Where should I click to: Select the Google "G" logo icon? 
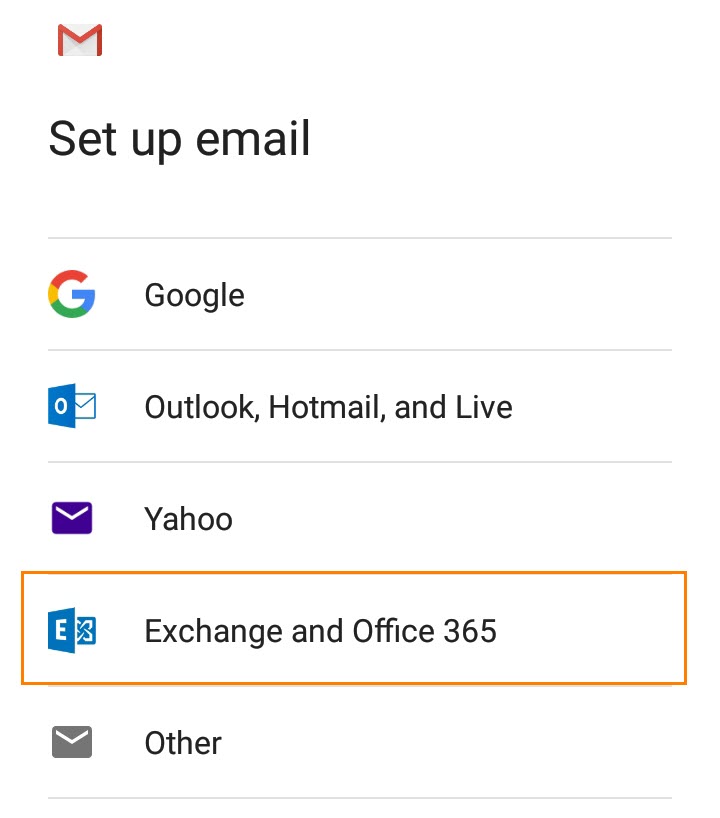(71, 294)
